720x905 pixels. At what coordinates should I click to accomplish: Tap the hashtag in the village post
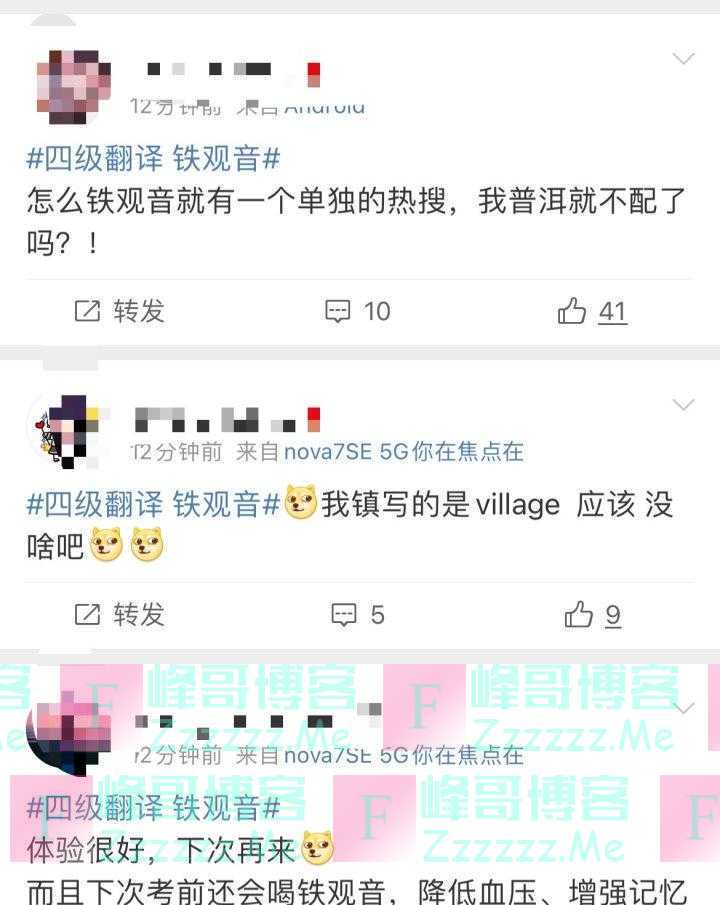[x=153, y=504]
